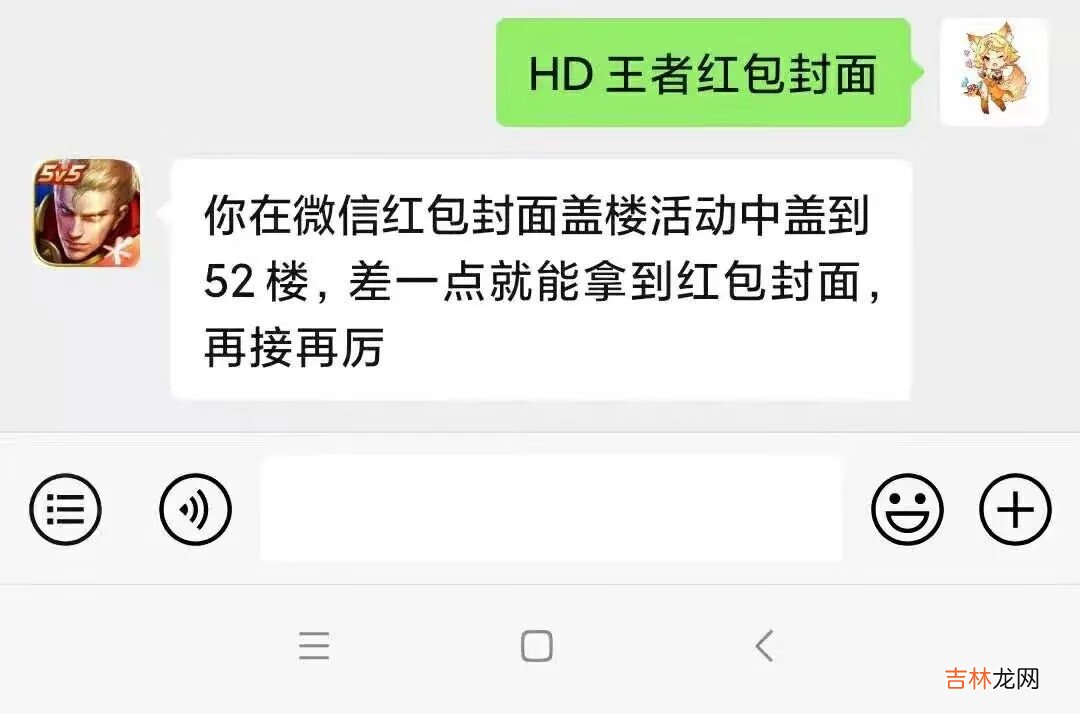
Task: Open the plus attachments panel
Action: pos(1015,510)
